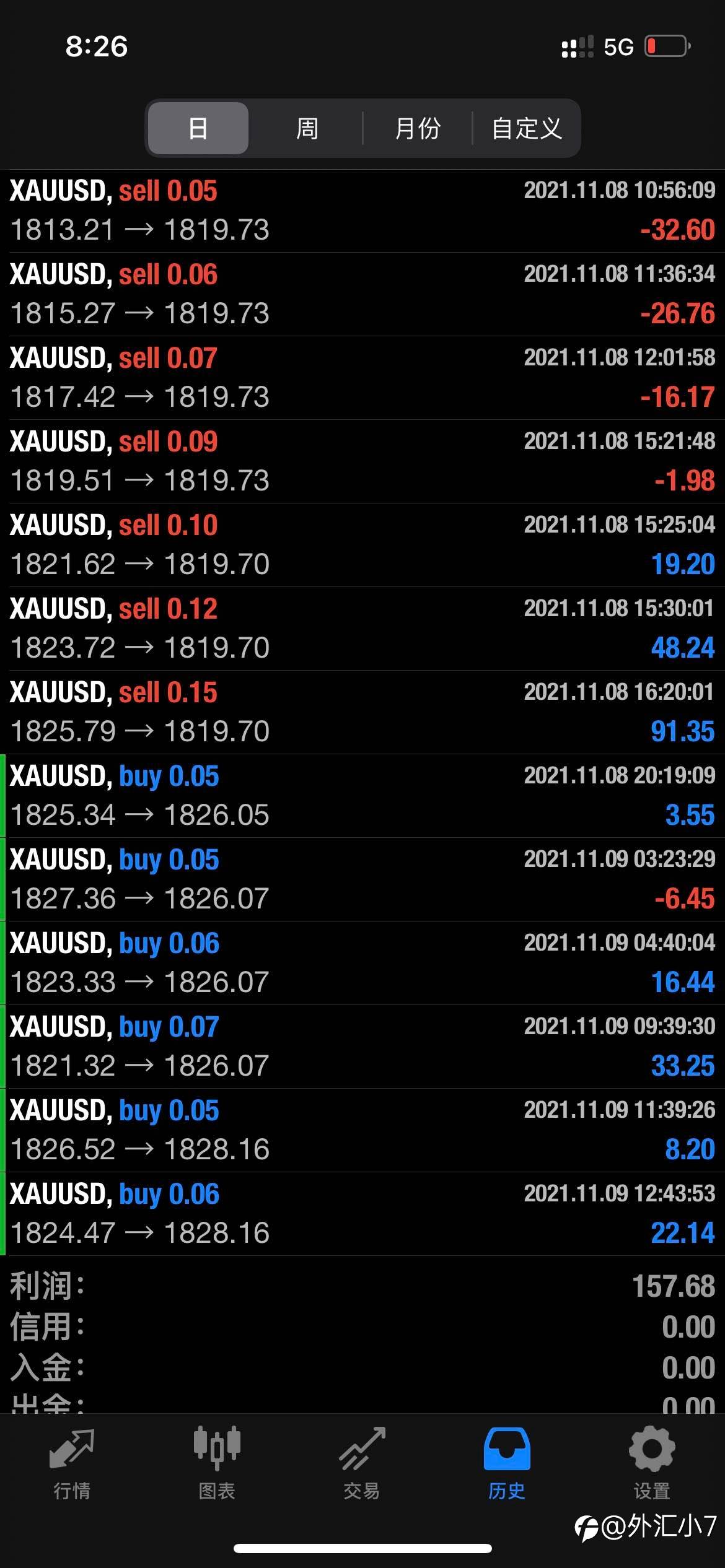Choose the 自定义 custom period
Screen dimensions: 725x1568
(x=527, y=128)
